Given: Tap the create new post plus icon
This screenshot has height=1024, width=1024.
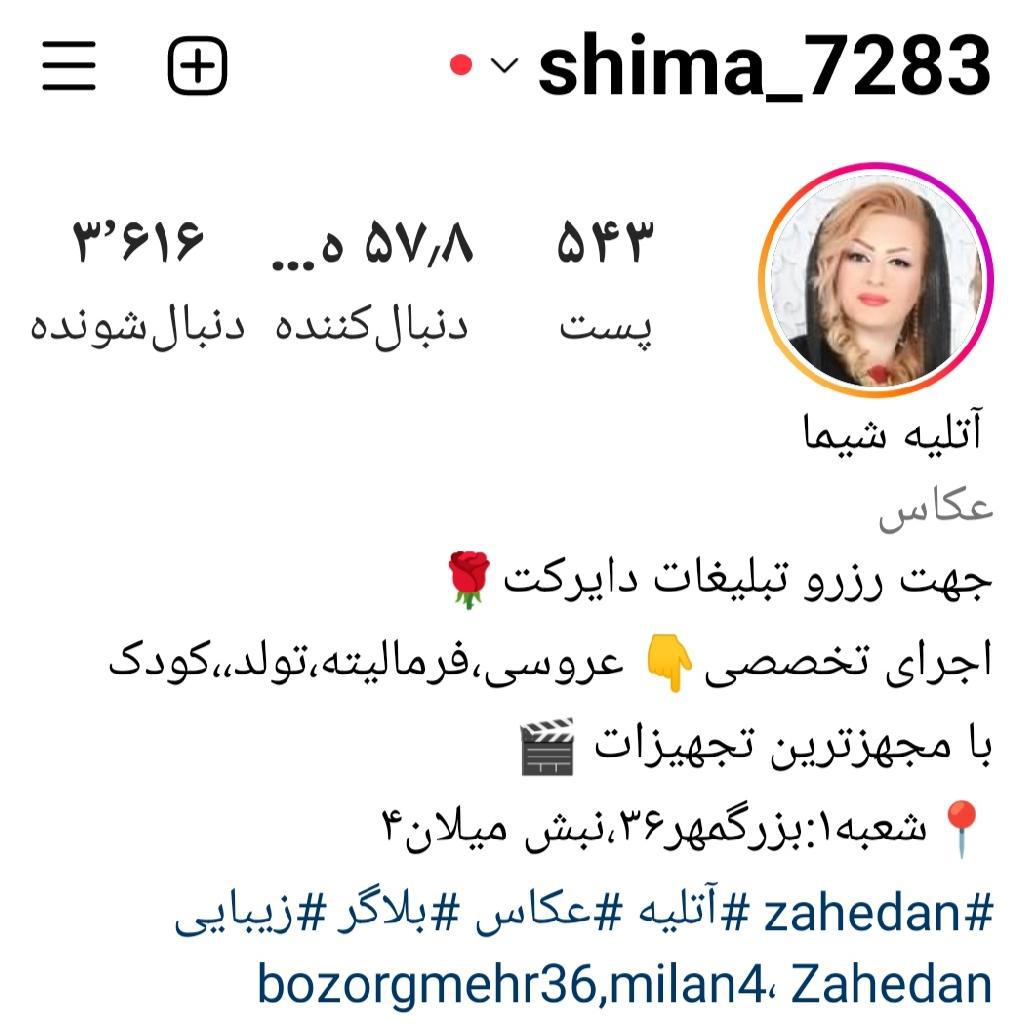Looking at the screenshot, I should (197, 66).
